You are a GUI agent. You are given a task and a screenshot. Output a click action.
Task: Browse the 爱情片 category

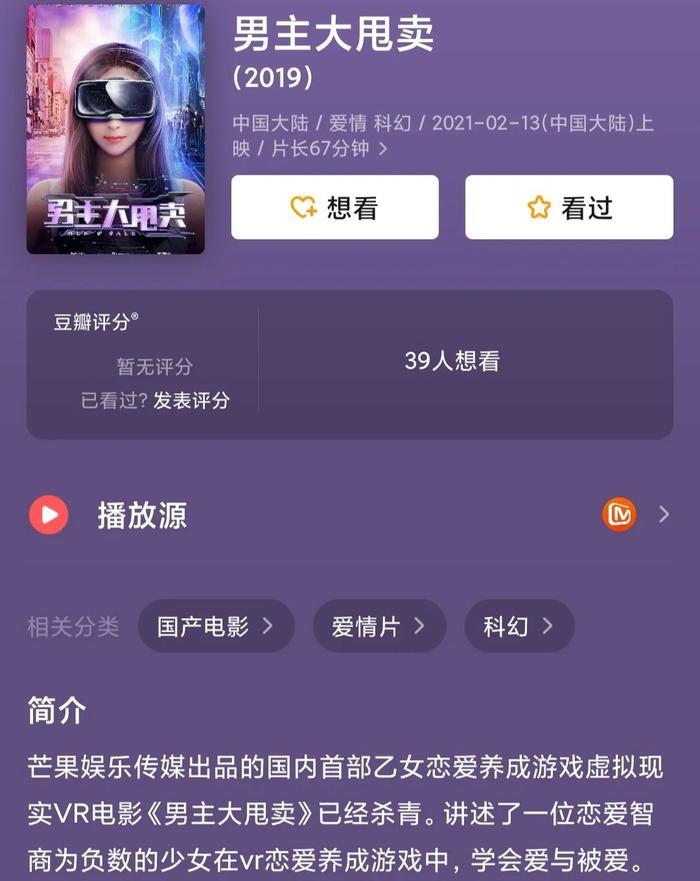click(x=378, y=627)
